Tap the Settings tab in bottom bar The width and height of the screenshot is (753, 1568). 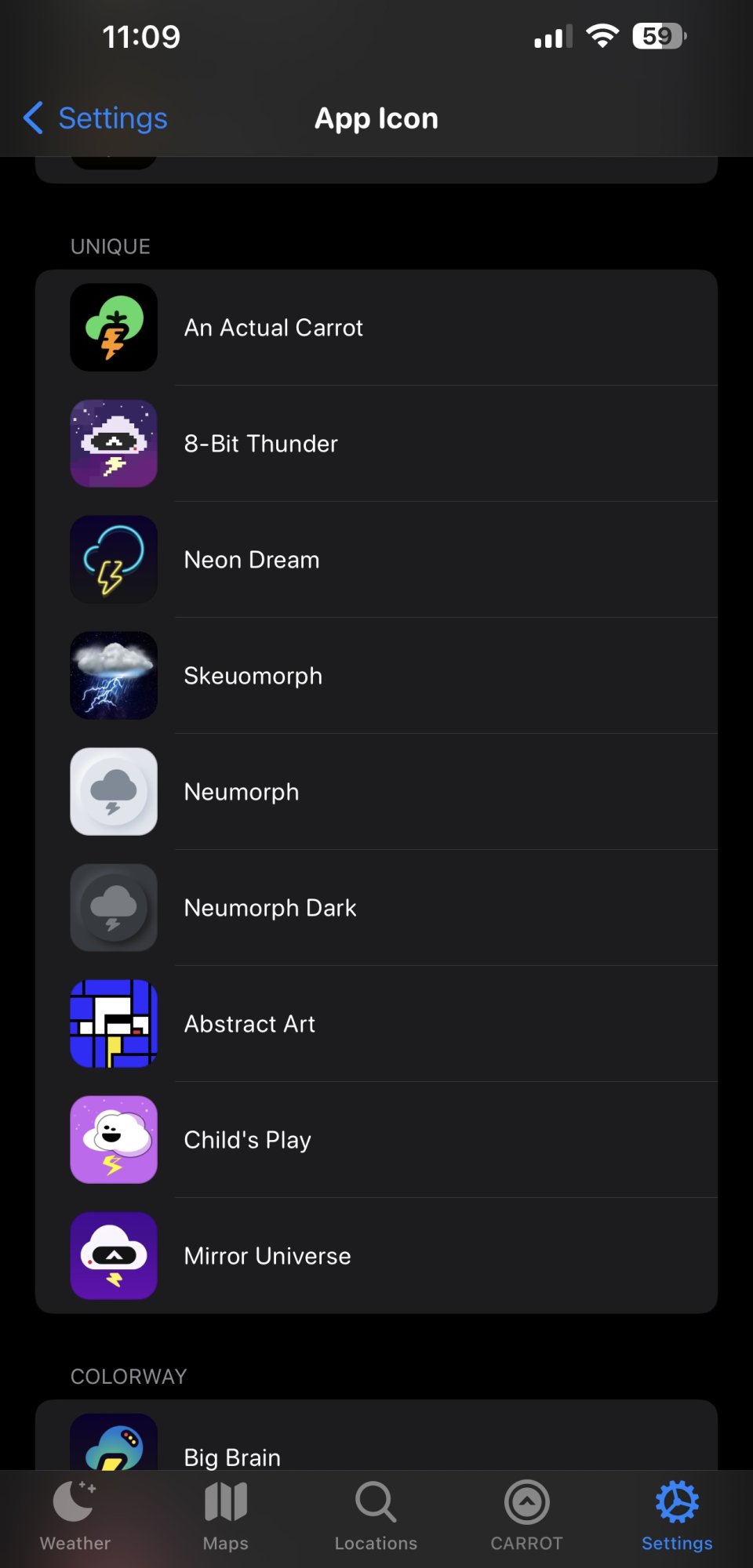pos(677,1516)
